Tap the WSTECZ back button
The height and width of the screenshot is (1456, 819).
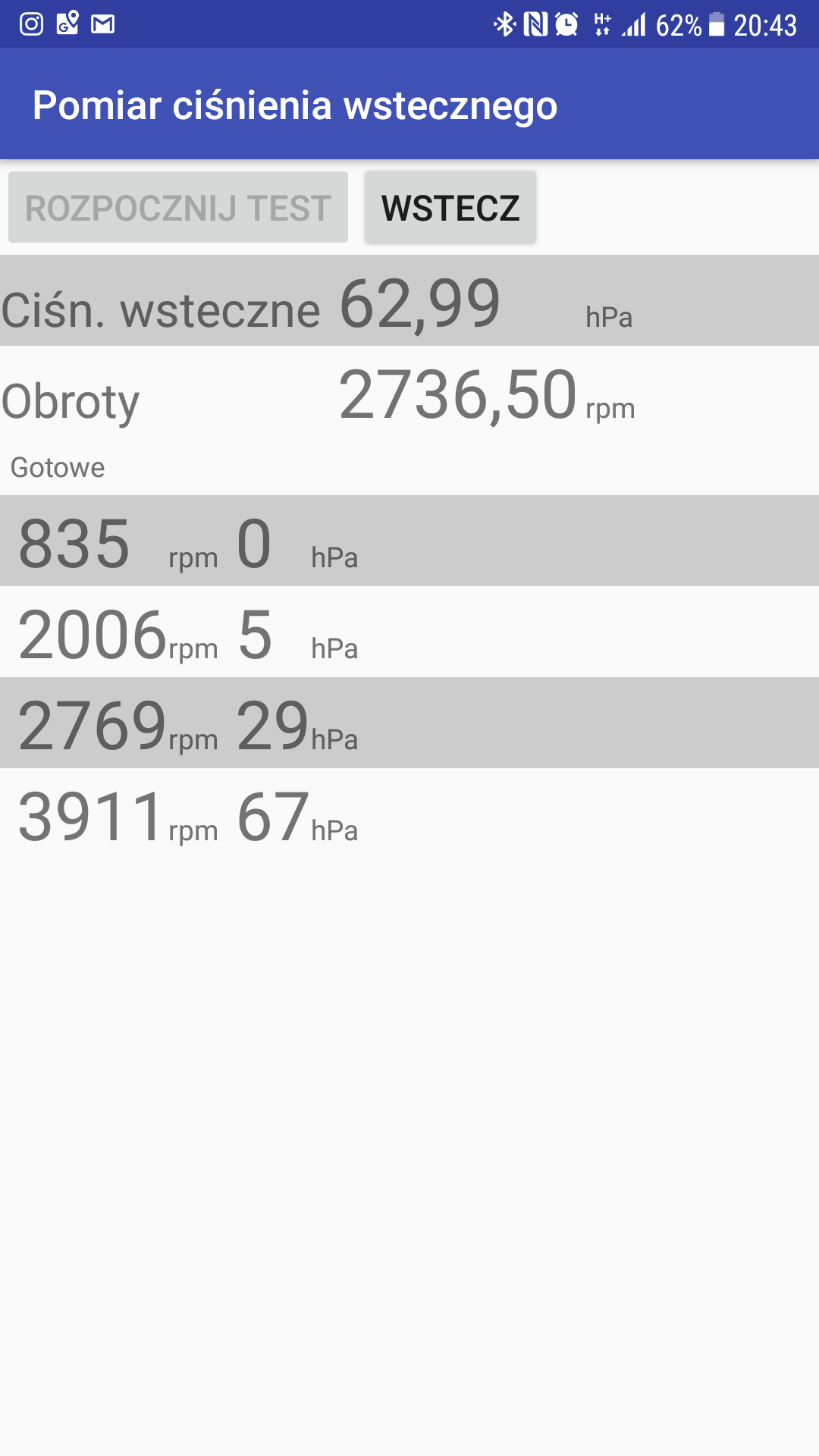point(450,207)
